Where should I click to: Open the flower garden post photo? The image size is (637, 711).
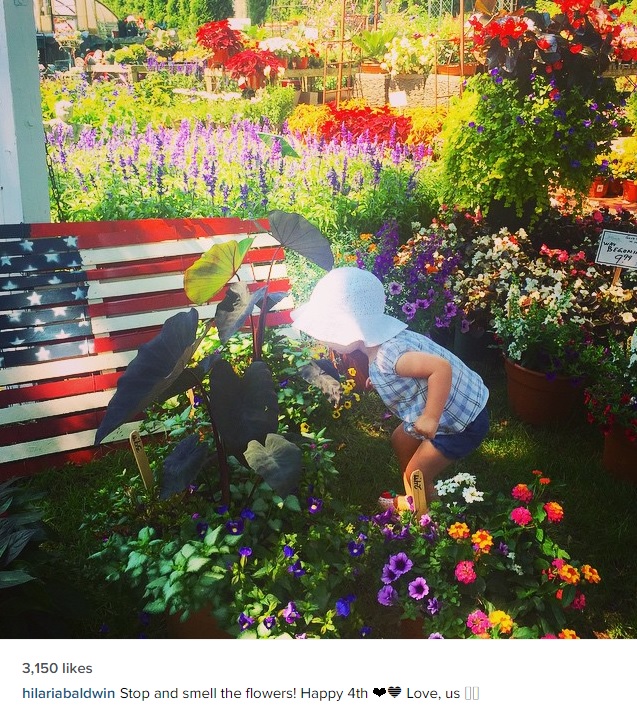pyautogui.click(x=318, y=319)
